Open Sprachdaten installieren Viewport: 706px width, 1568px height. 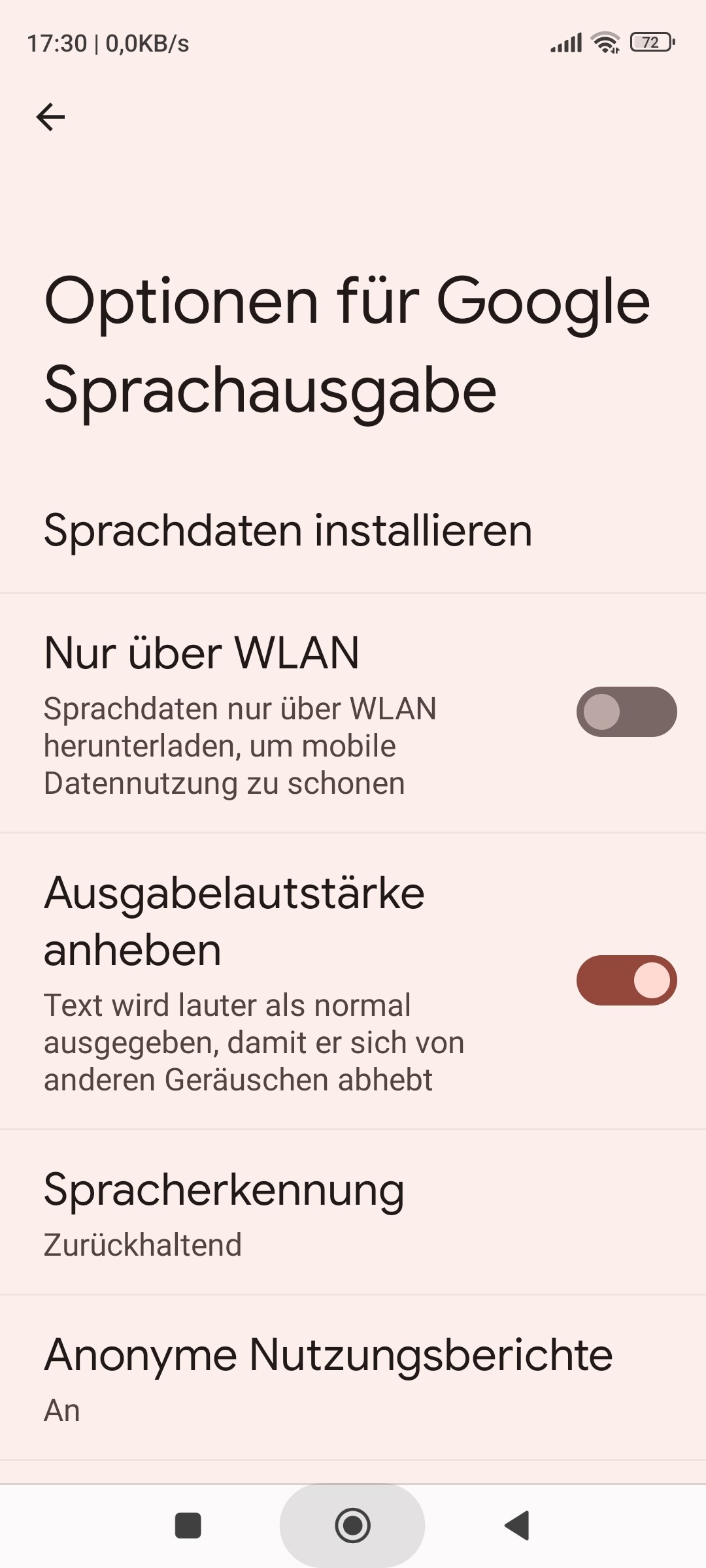tap(353, 530)
